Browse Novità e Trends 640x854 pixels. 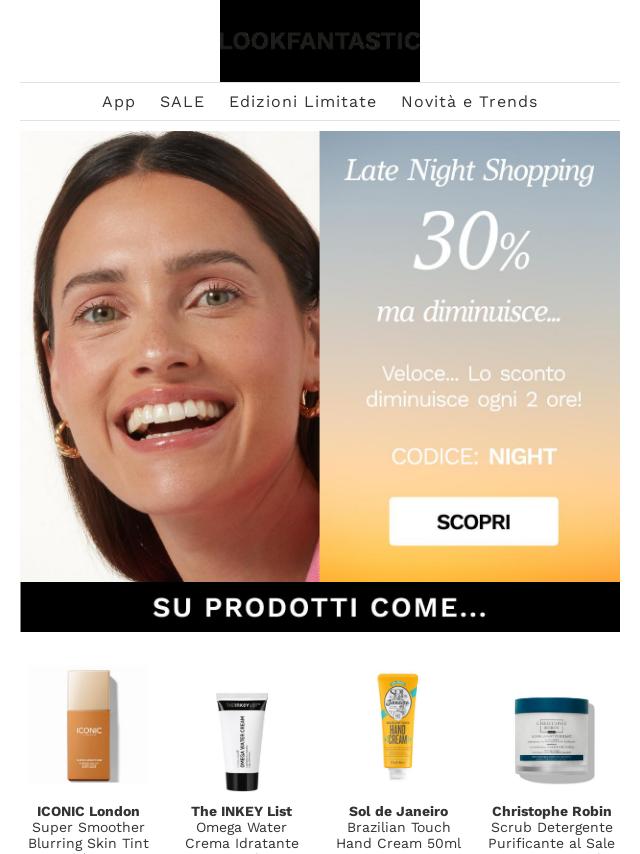469,102
